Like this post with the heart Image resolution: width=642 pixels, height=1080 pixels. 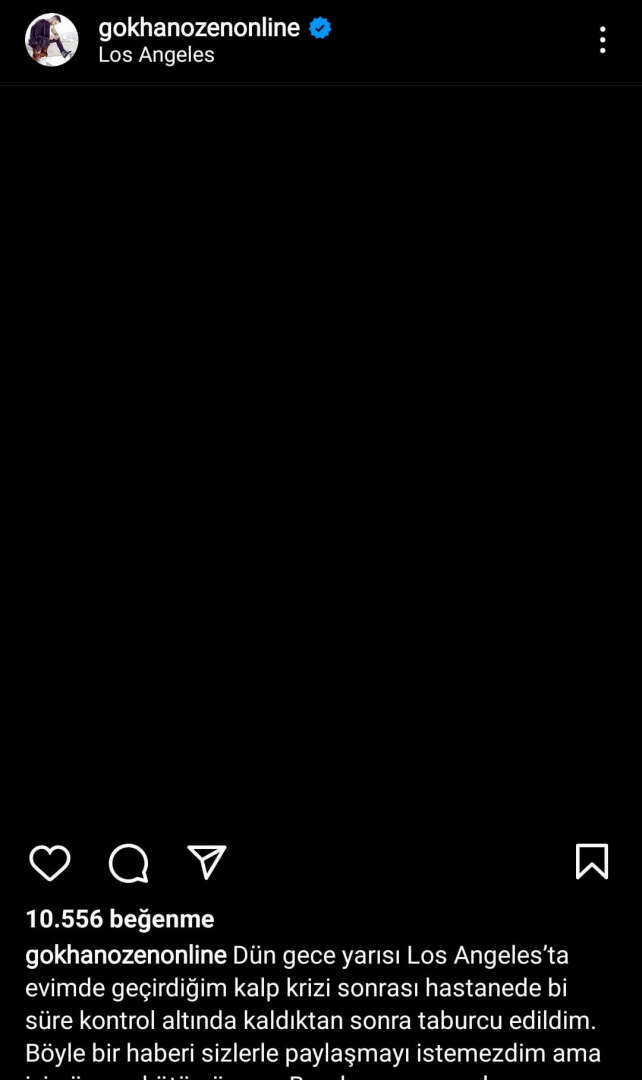[x=49, y=862]
